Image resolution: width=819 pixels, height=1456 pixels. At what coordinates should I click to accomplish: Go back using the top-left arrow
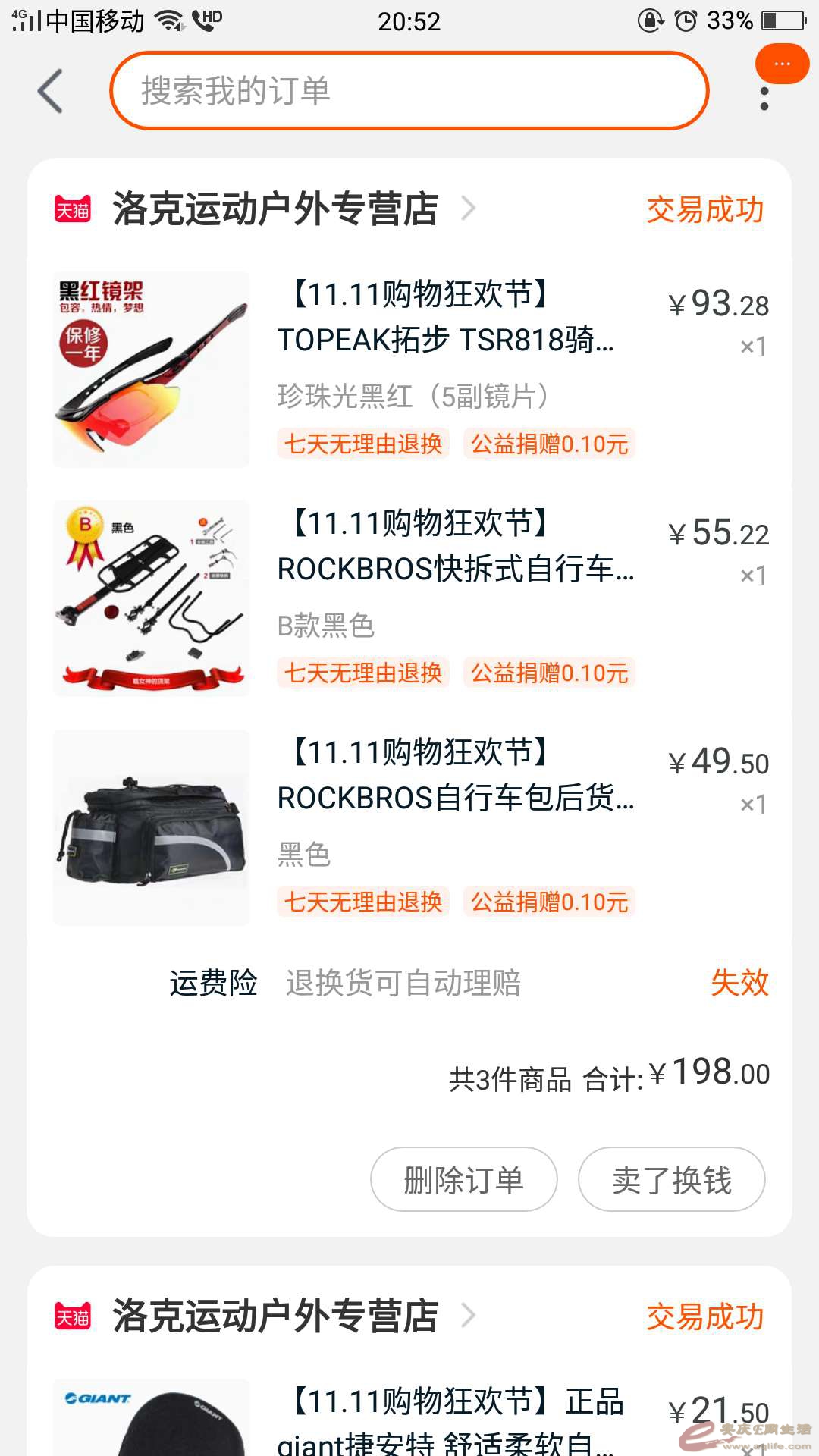point(51,91)
